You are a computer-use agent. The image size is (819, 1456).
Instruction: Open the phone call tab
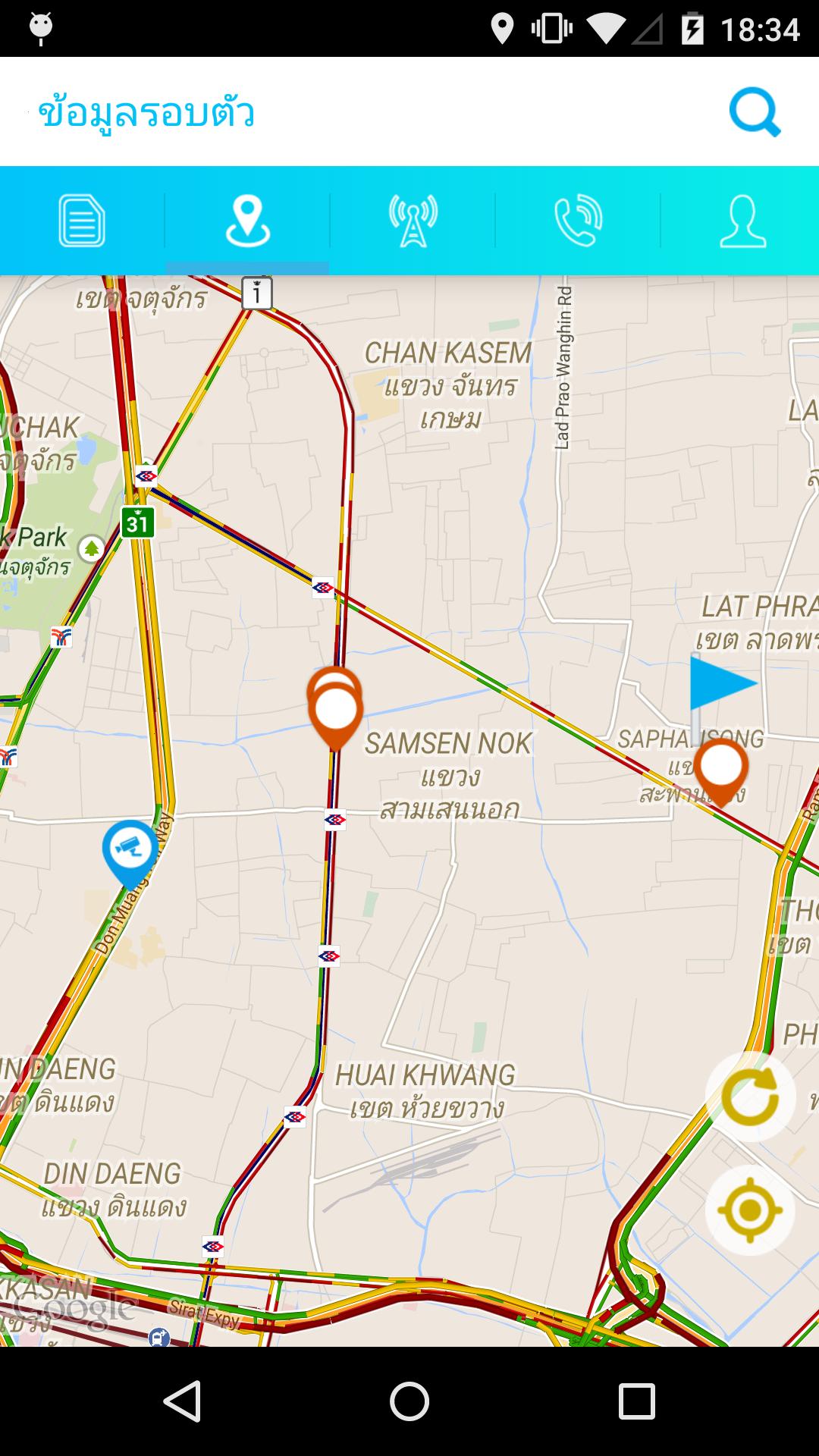tap(578, 221)
